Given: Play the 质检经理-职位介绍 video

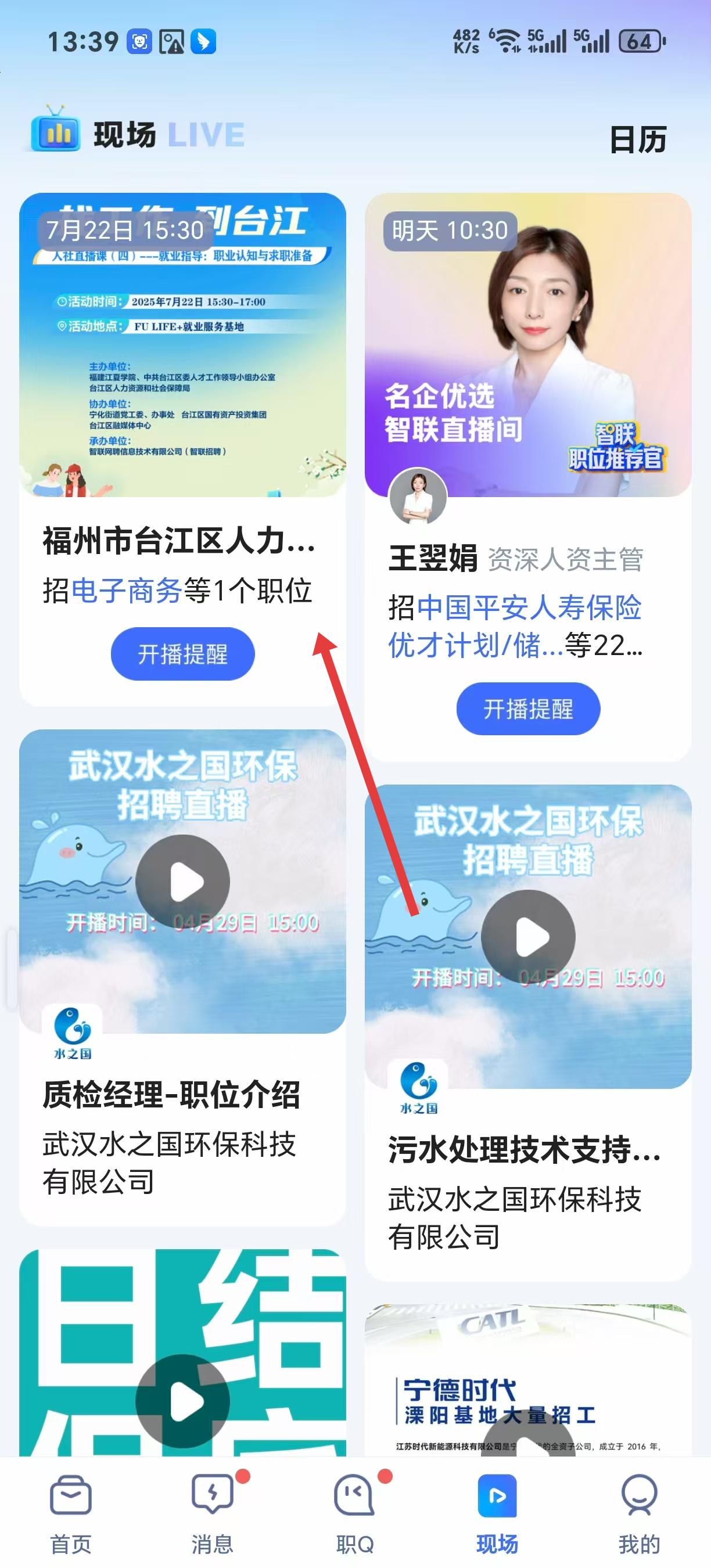Looking at the screenshot, I should point(182,882).
